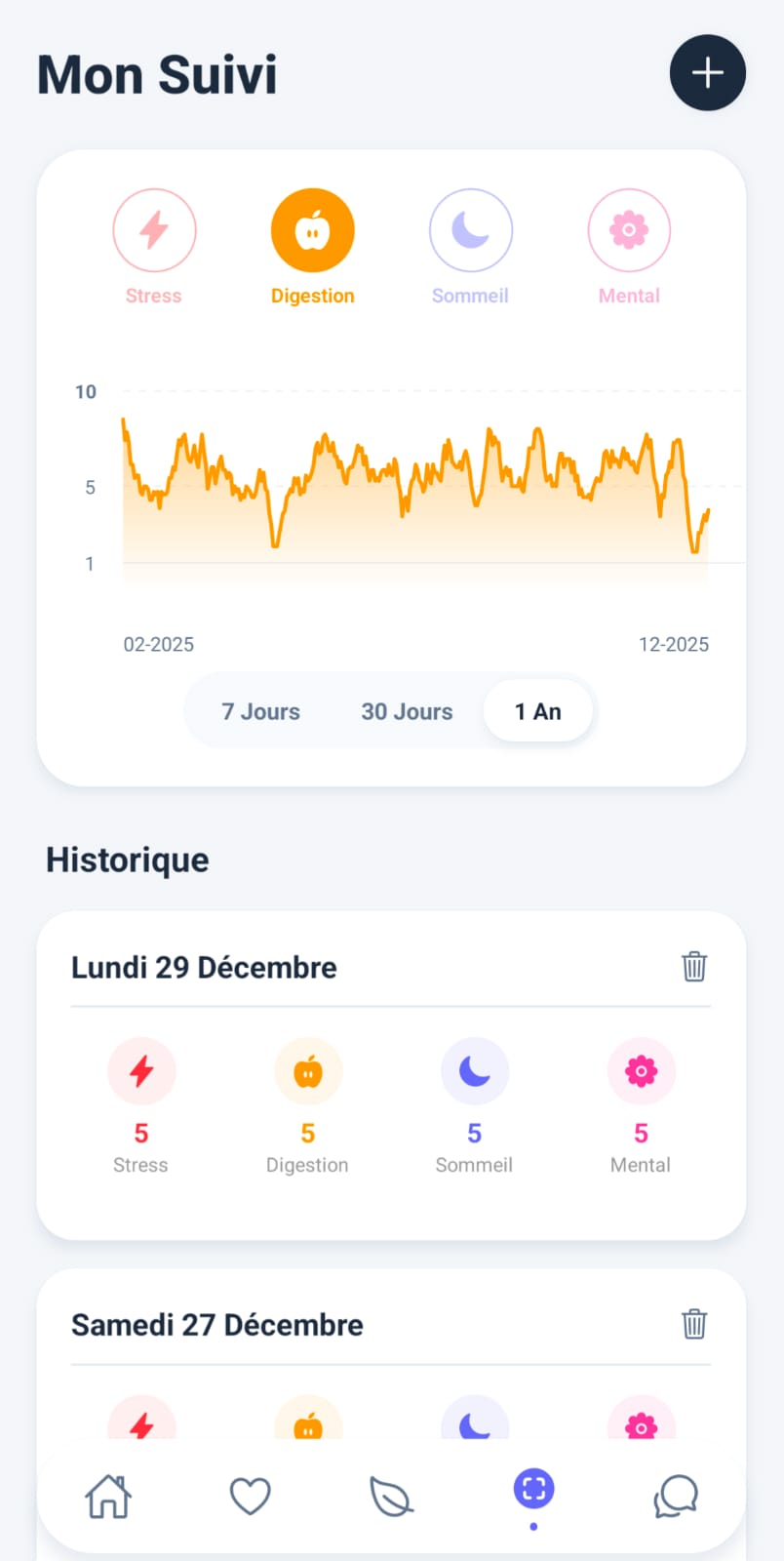Select the leaf icon in the bottom bar
Viewport: 784px width, 1561px height.
pyautogui.click(x=390, y=1495)
